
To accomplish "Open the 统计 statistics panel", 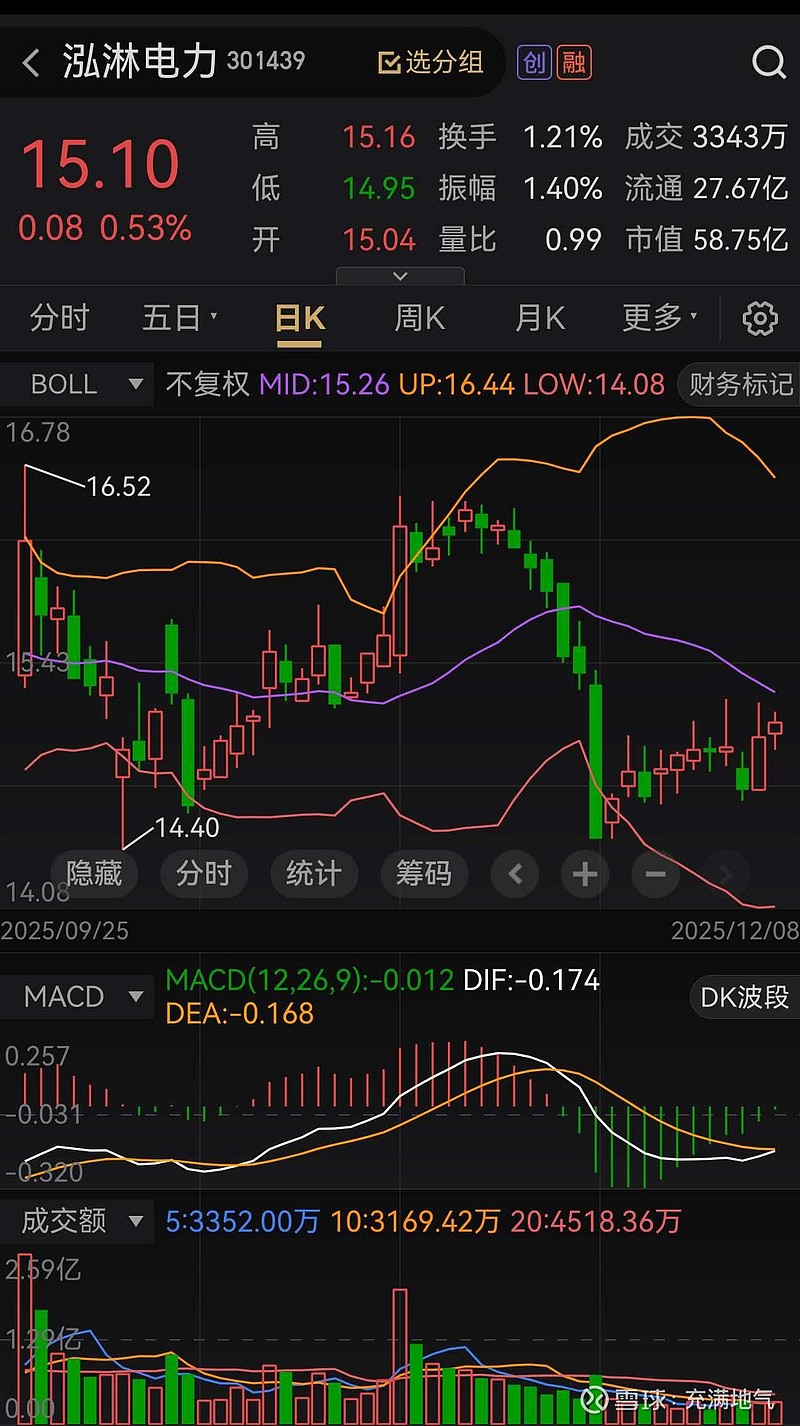I will [314, 874].
